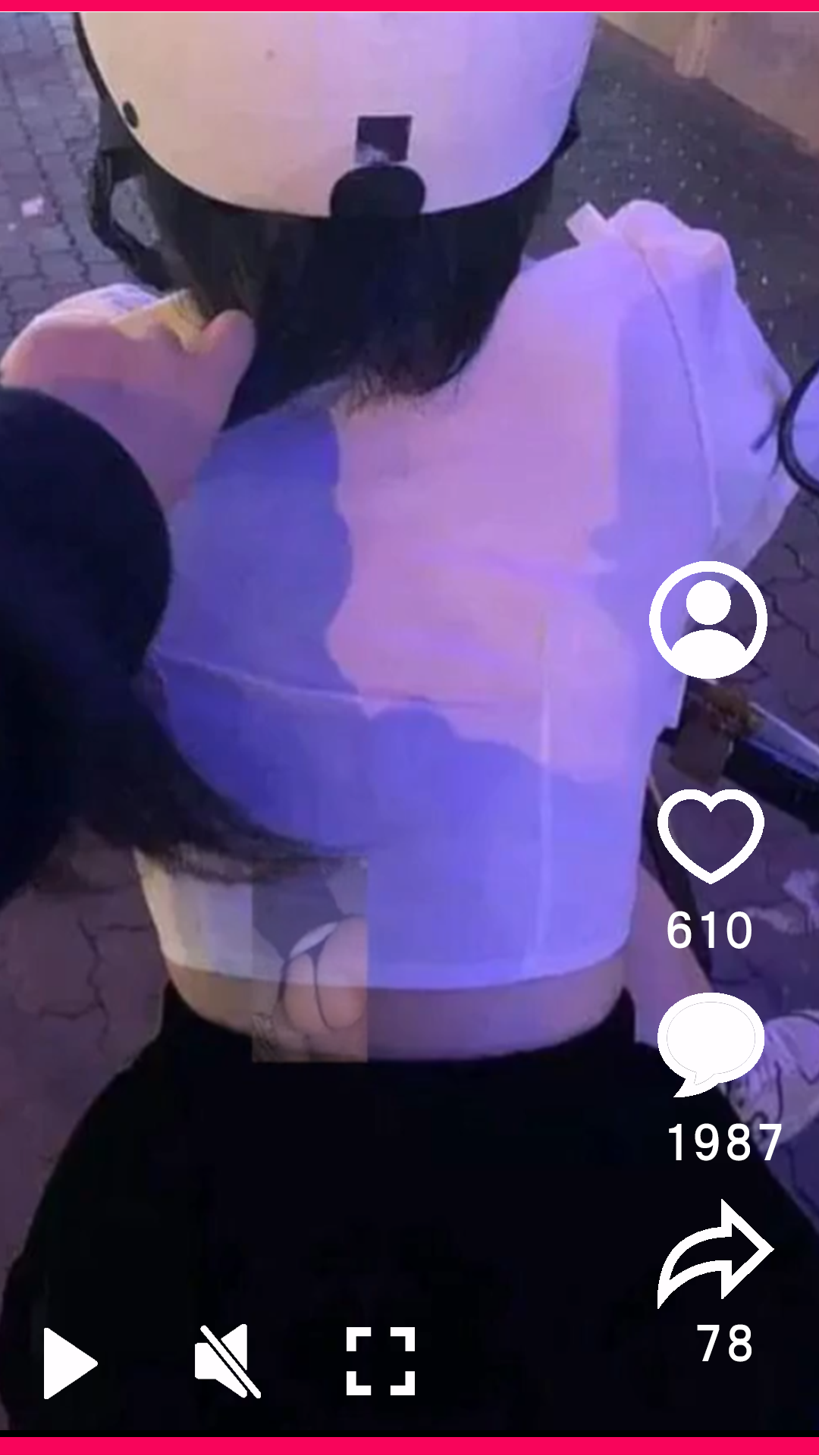Enter fullscreen mode

(x=381, y=1361)
